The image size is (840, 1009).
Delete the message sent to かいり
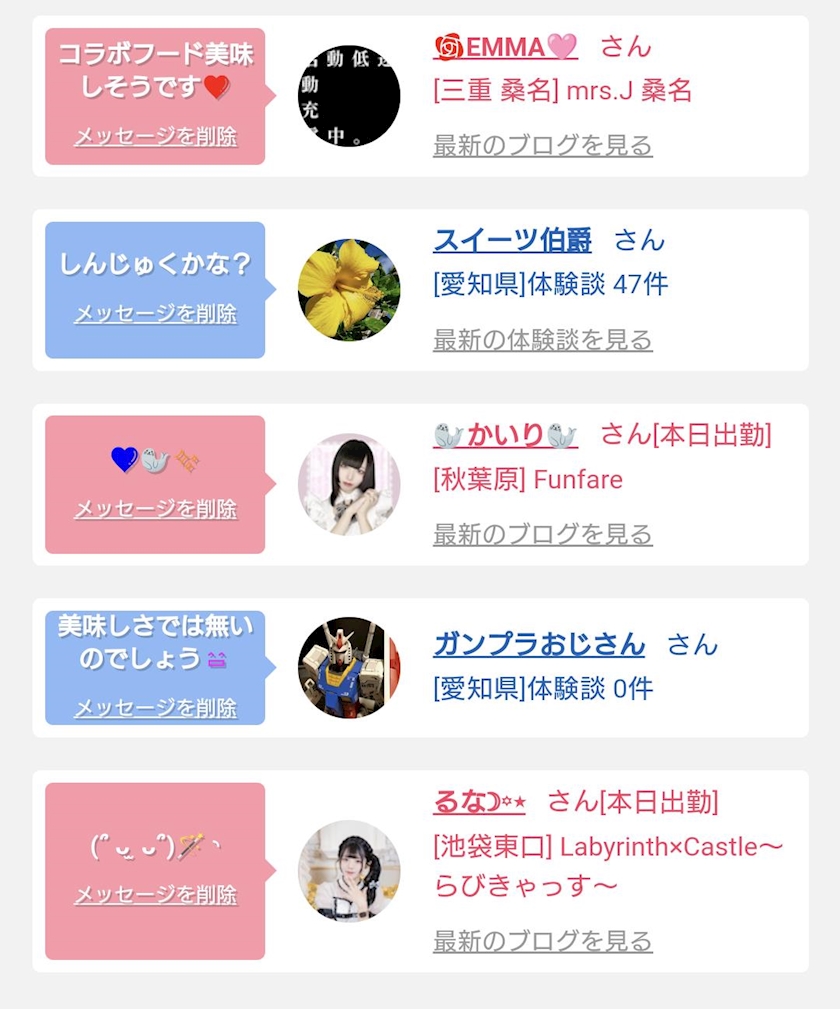click(156, 509)
